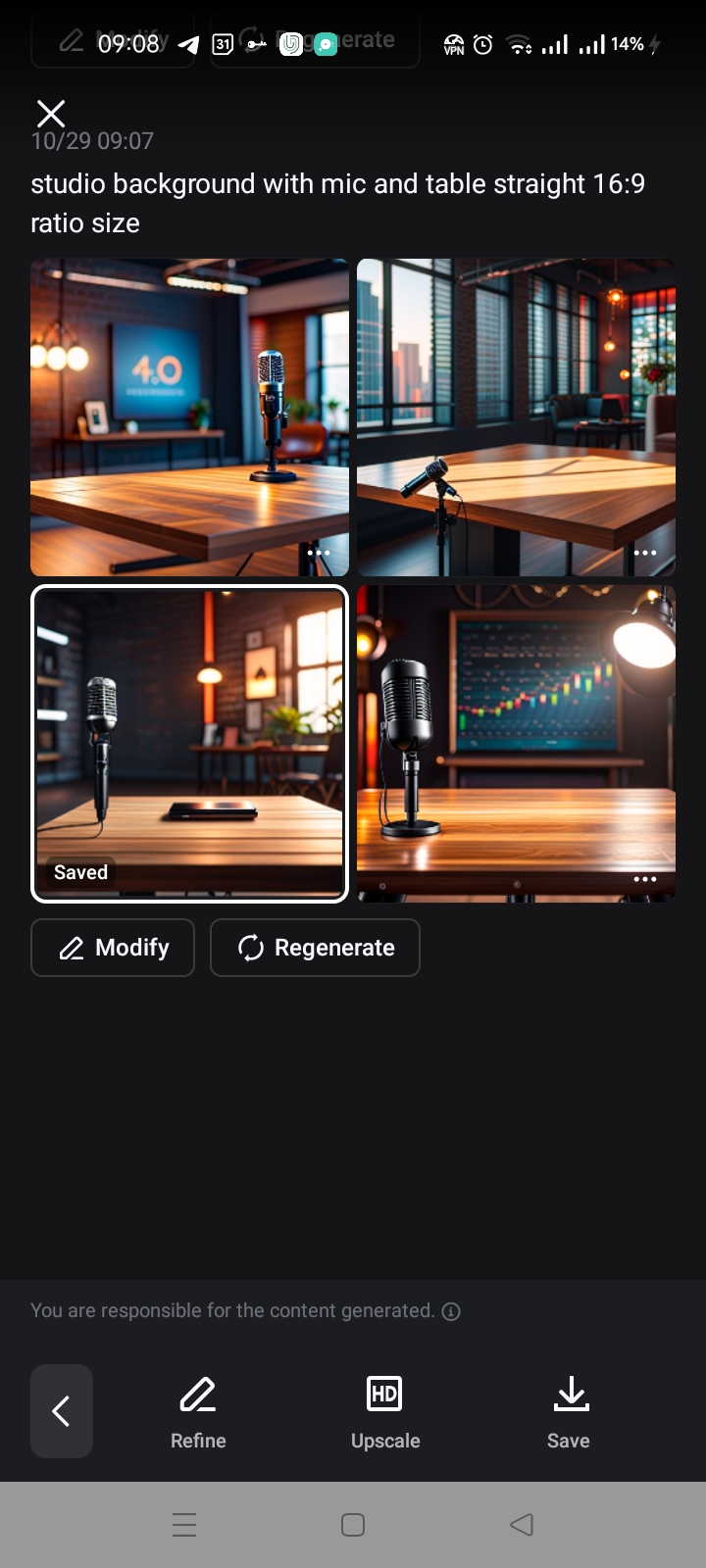Image resolution: width=706 pixels, height=1568 pixels.
Task: Save the selected image
Action: 570,1411
